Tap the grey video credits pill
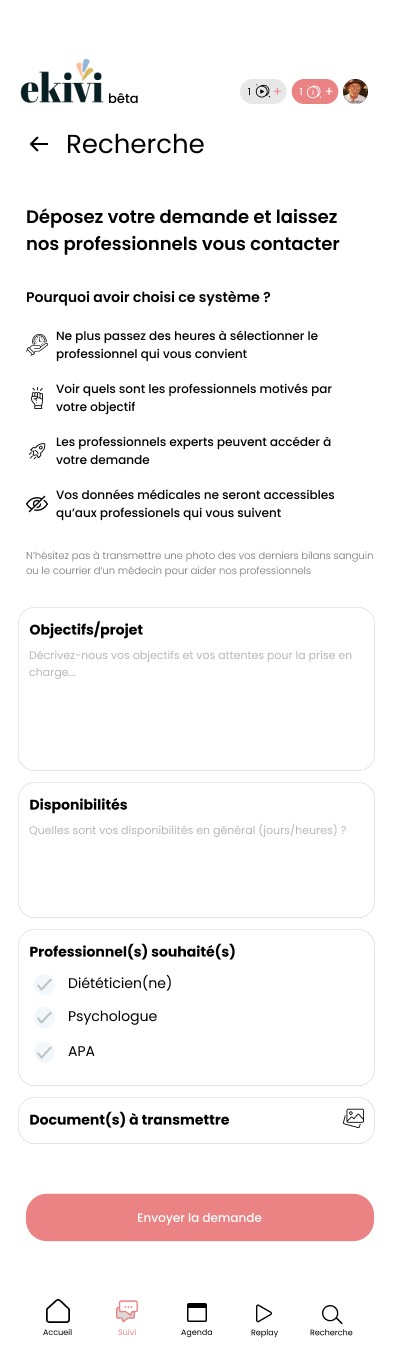This screenshot has width=393, height=1349. [263, 92]
